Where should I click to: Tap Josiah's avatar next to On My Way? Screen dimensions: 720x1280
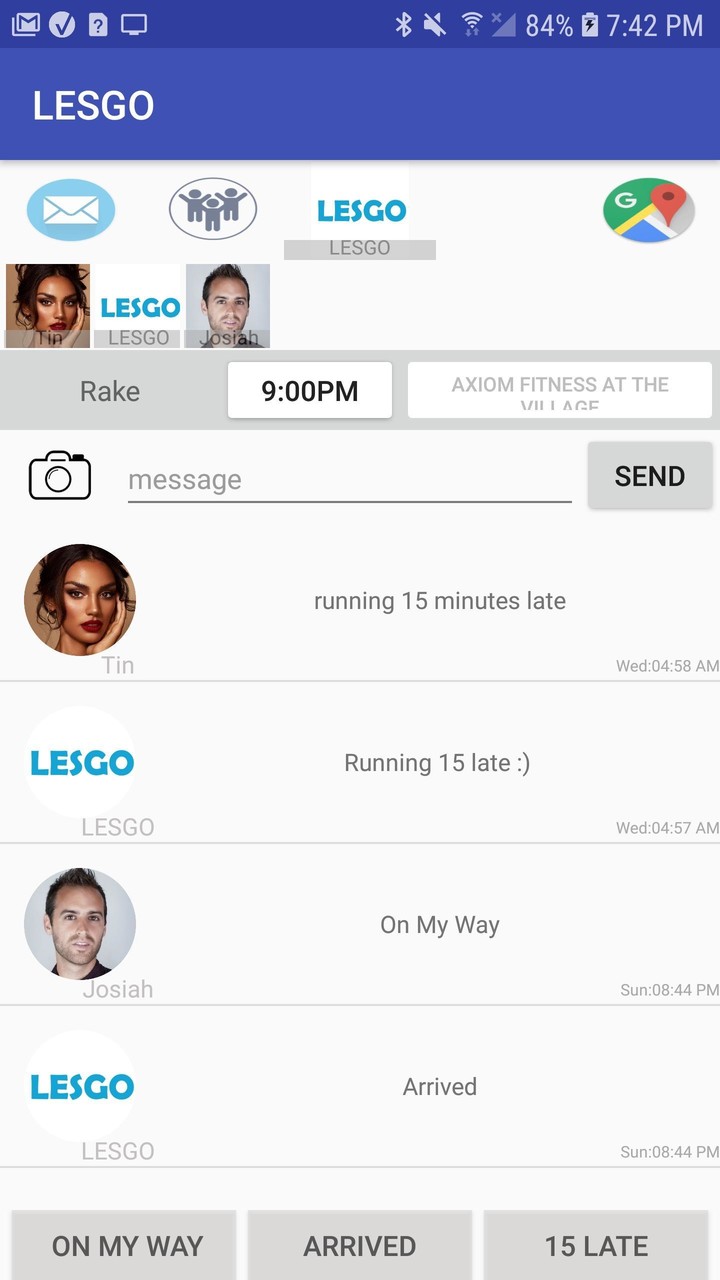pos(80,923)
